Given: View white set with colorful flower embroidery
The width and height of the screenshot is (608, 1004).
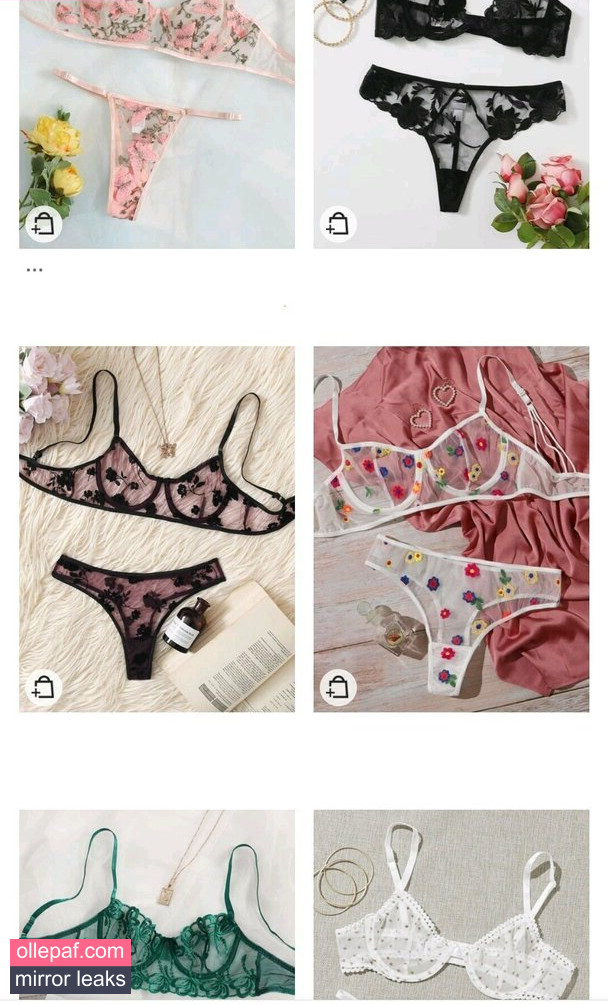Looking at the screenshot, I should click(x=451, y=520).
